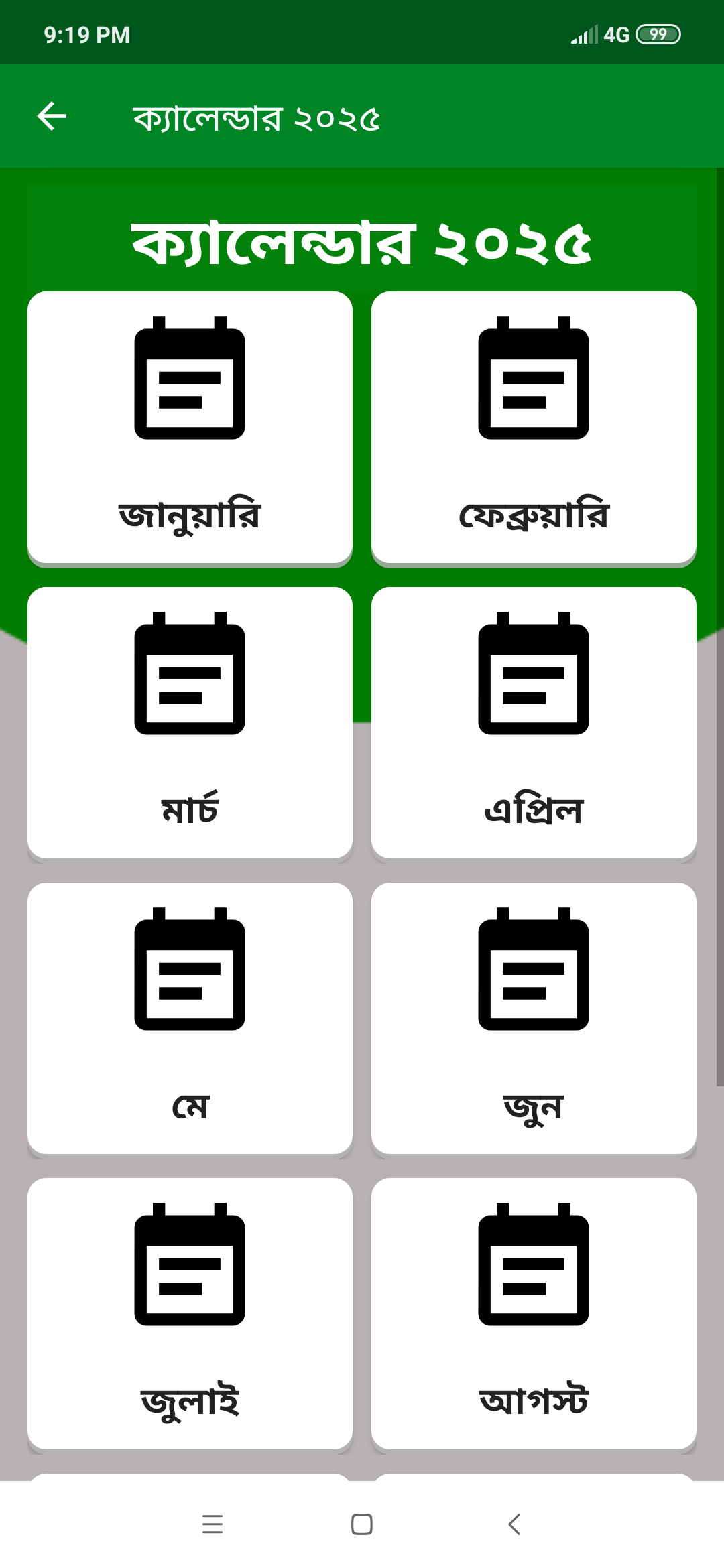
Task: Go back using the app bar arrow
Action: point(52,116)
